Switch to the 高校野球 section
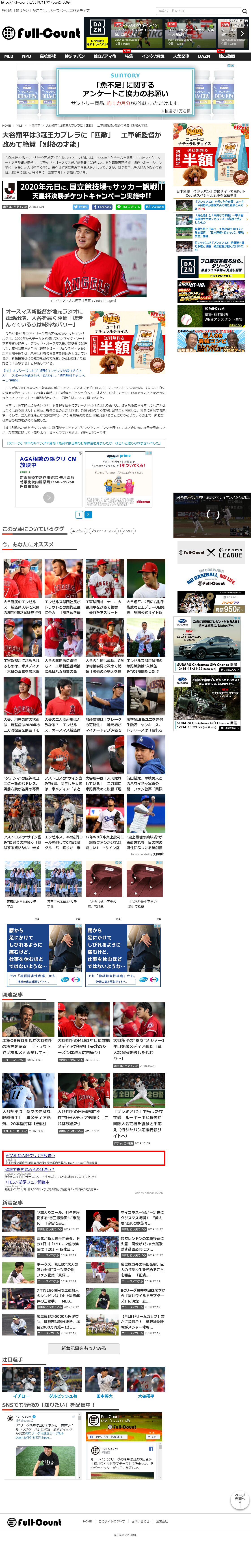Image resolution: width=251 pixels, height=1568 pixels. point(48,56)
